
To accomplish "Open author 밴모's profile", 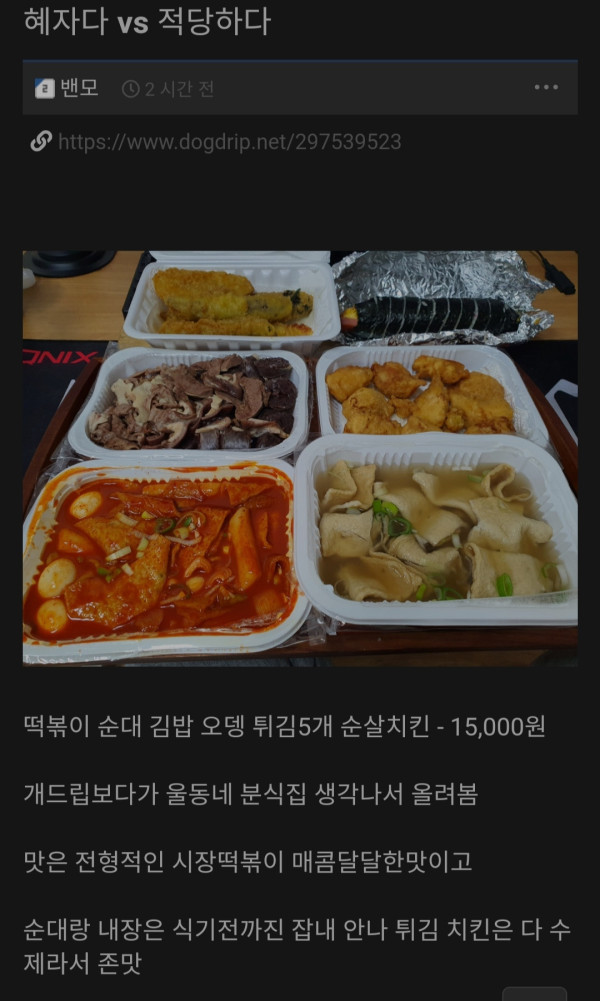I will [78, 88].
